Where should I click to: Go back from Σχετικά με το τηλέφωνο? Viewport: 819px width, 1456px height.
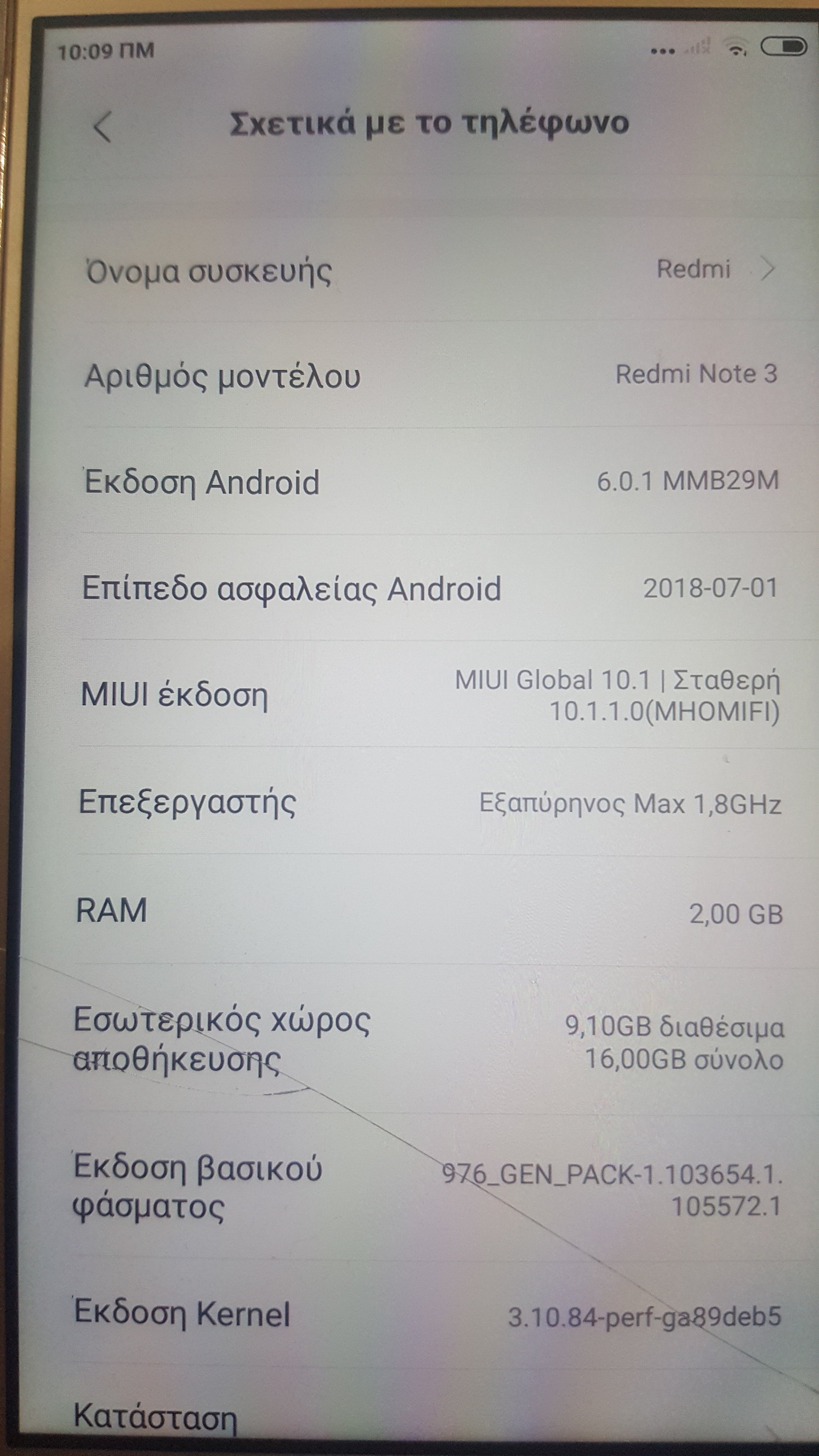pos(103,126)
